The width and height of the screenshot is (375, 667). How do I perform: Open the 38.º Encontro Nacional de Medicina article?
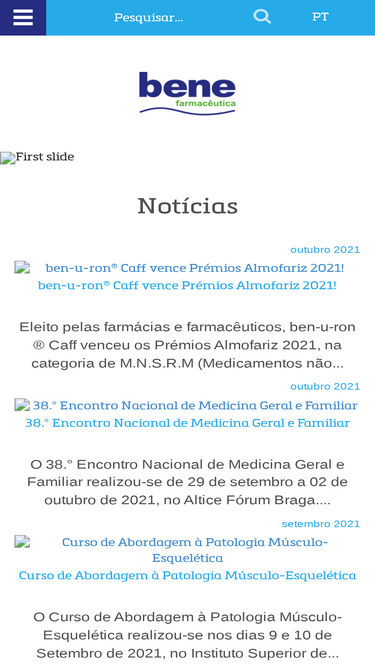click(x=187, y=423)
